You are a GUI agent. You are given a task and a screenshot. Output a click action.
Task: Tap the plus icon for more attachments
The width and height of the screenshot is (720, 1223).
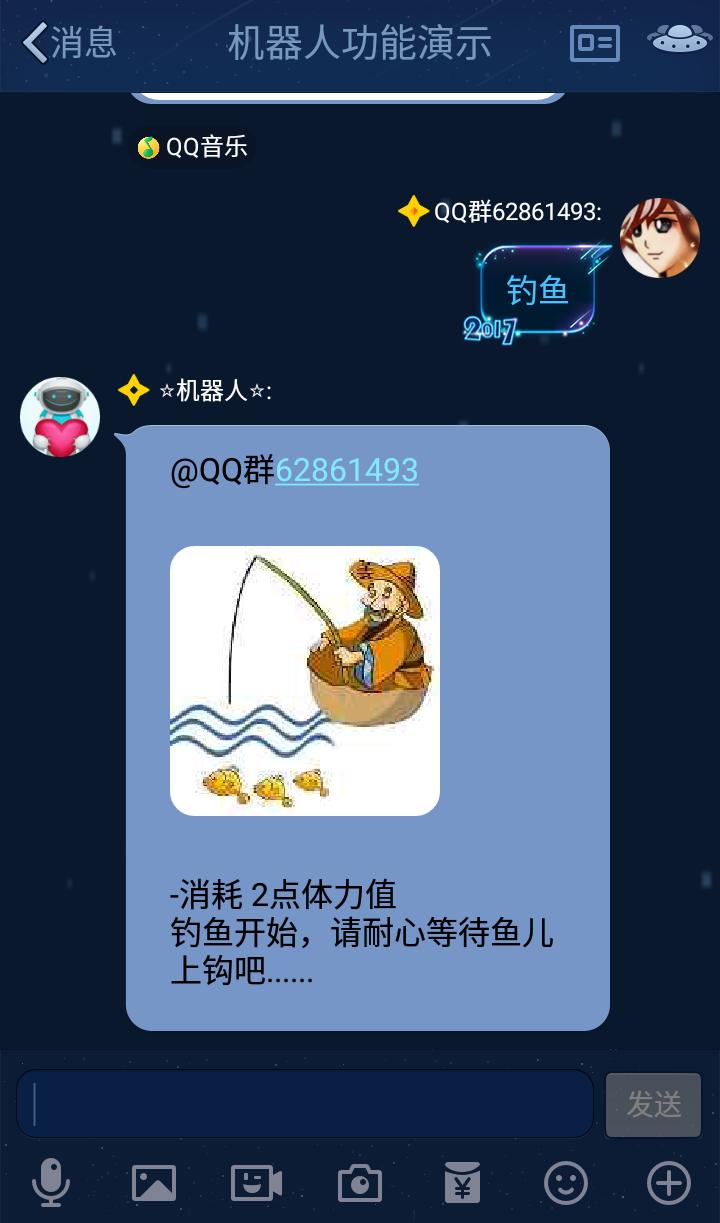(667, 1183)
